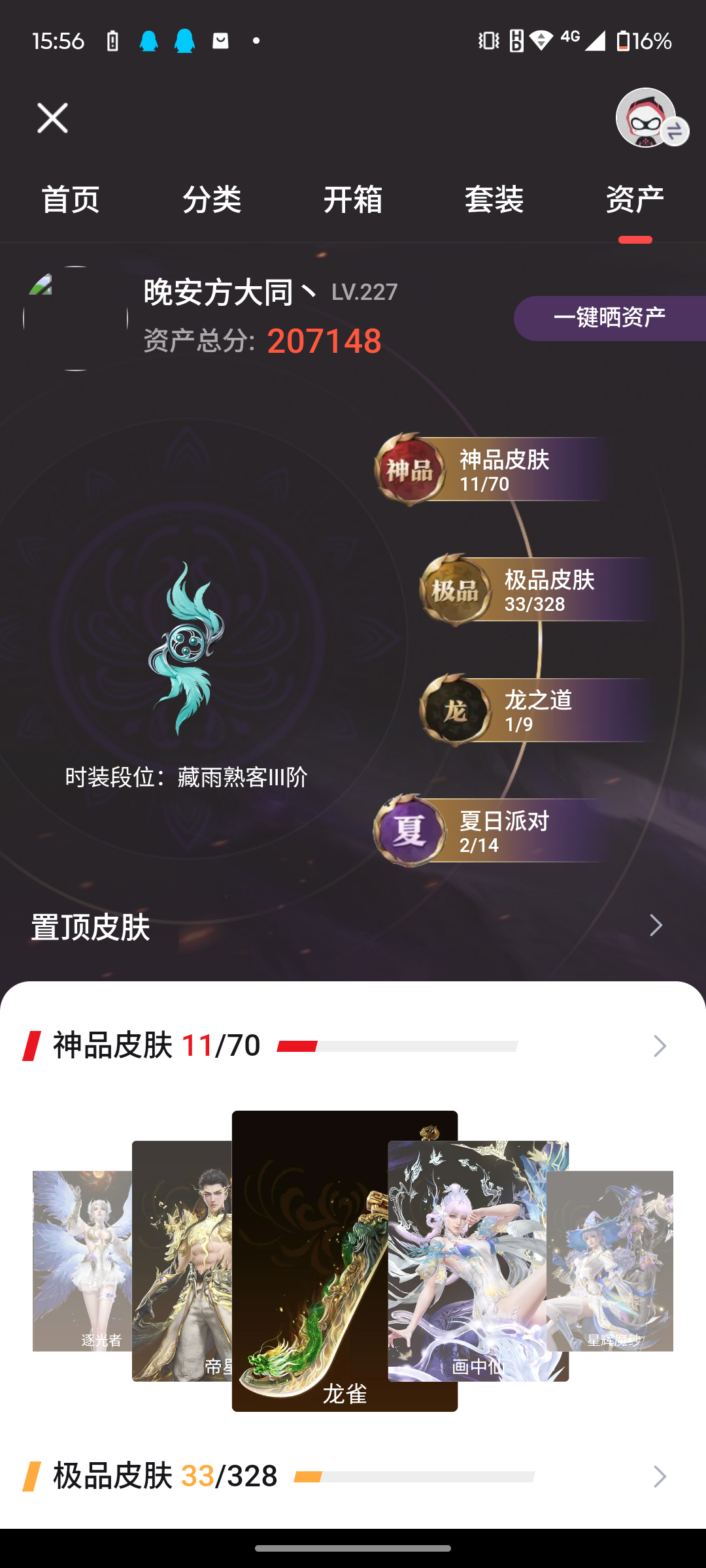Tap the 一键晒资产 button
Screen dimensions: 706x1568
[x=609, y=318]
